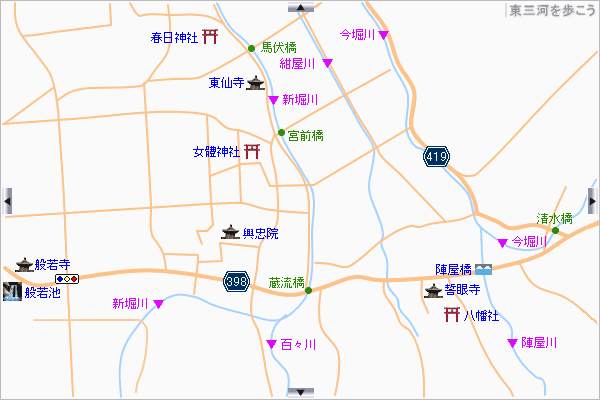Select the 清水橋 bridge marker

pyautogui.click(x=555, y=231)
